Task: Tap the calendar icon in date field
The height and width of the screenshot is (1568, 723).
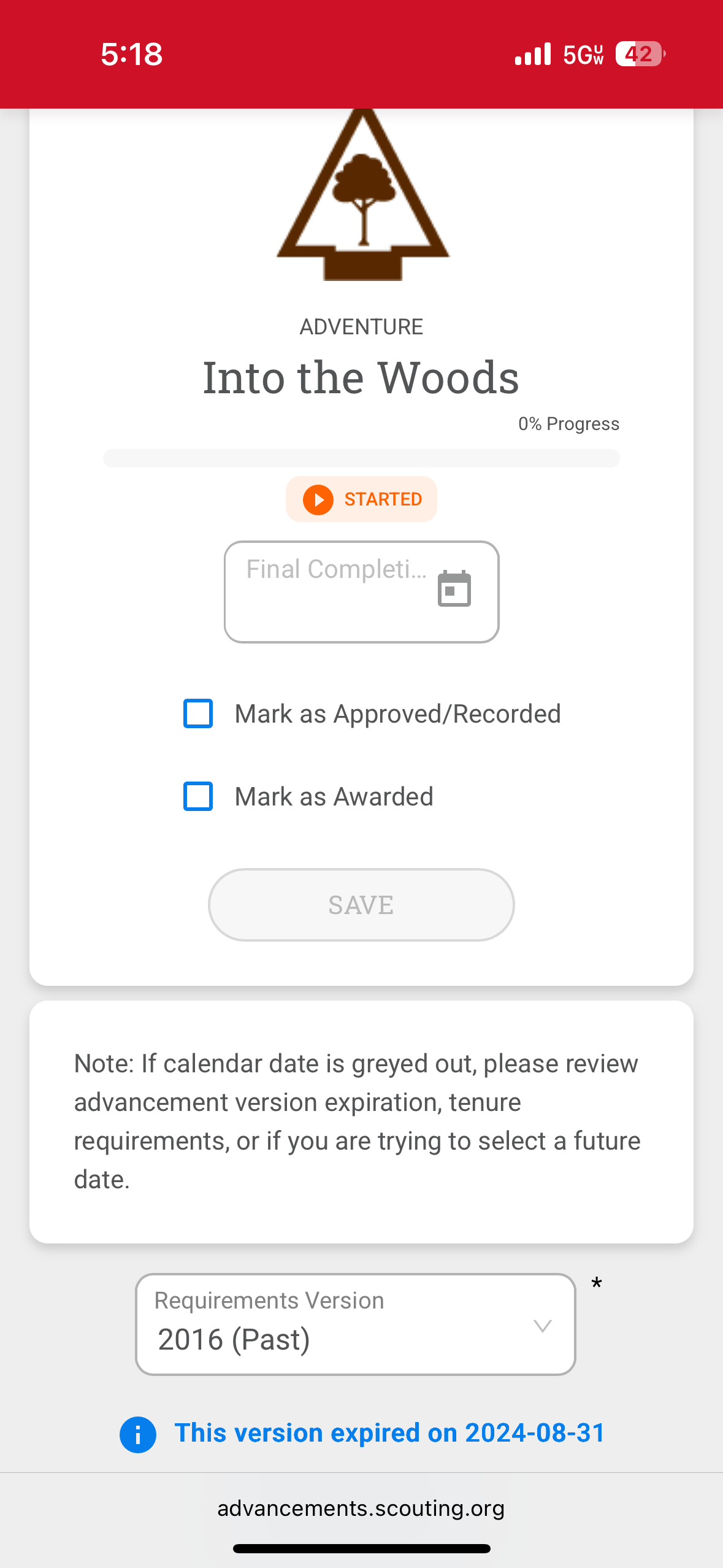Action: 454,588
